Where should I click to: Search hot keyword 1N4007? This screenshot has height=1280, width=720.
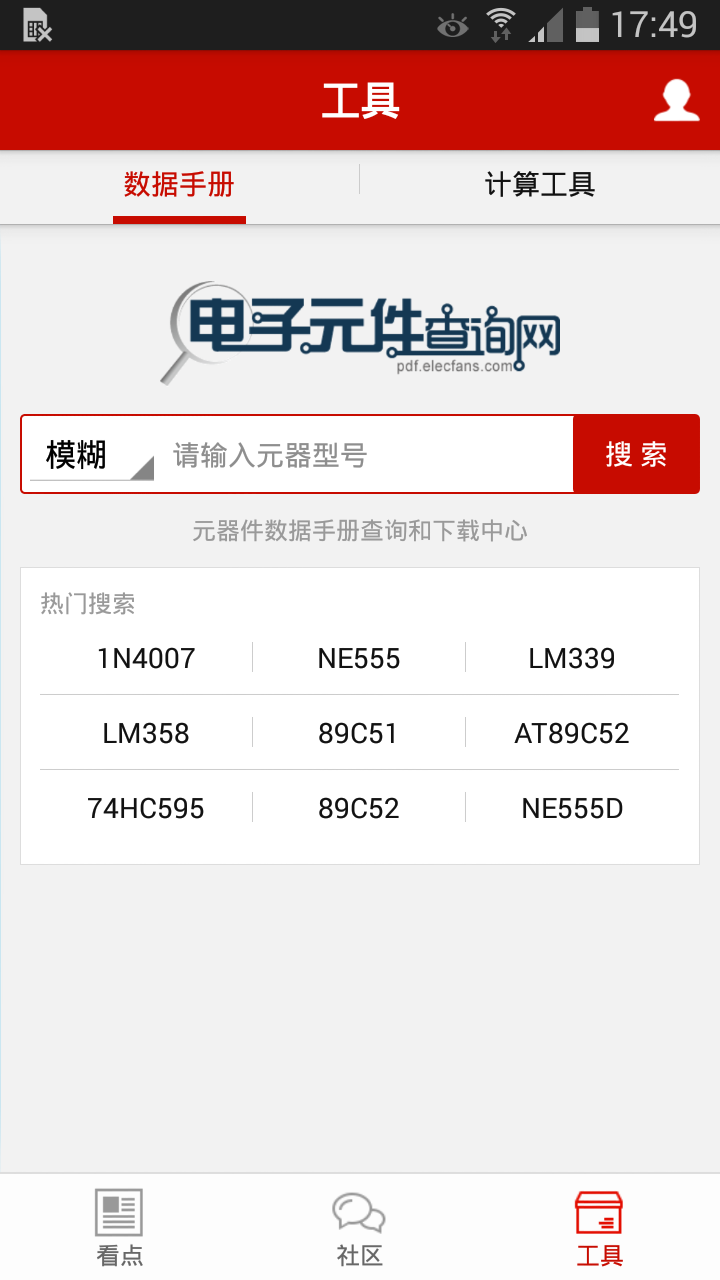pos(146,658)
